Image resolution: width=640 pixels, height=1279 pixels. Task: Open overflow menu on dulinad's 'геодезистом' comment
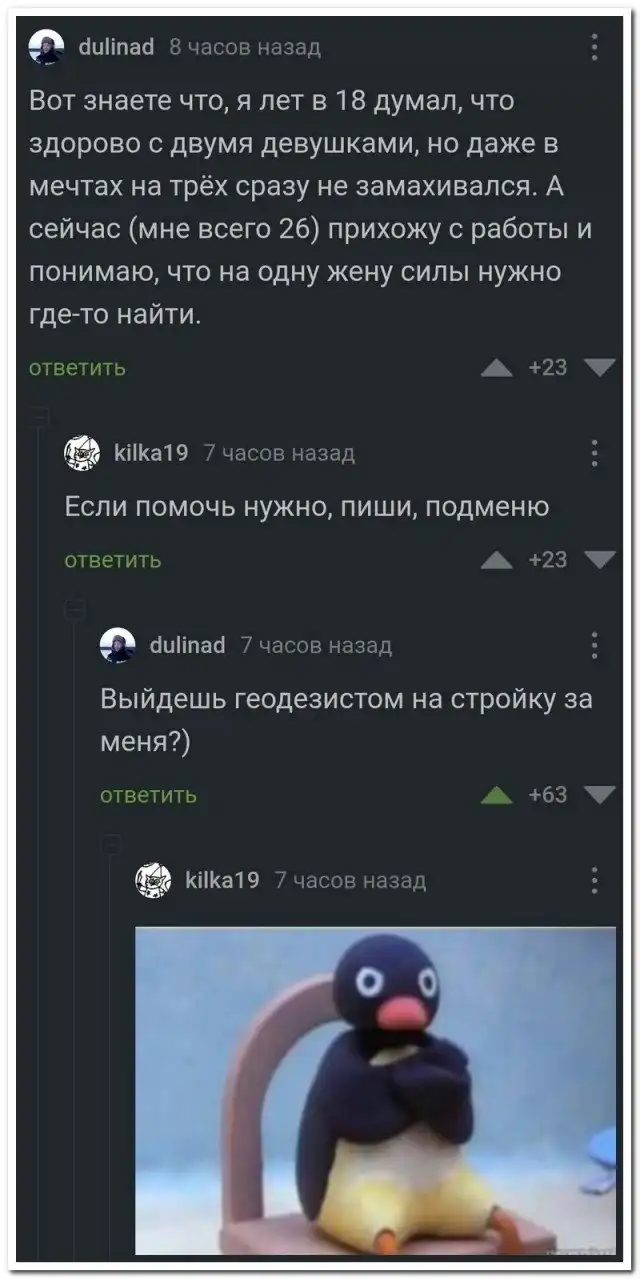pos(594,646)
